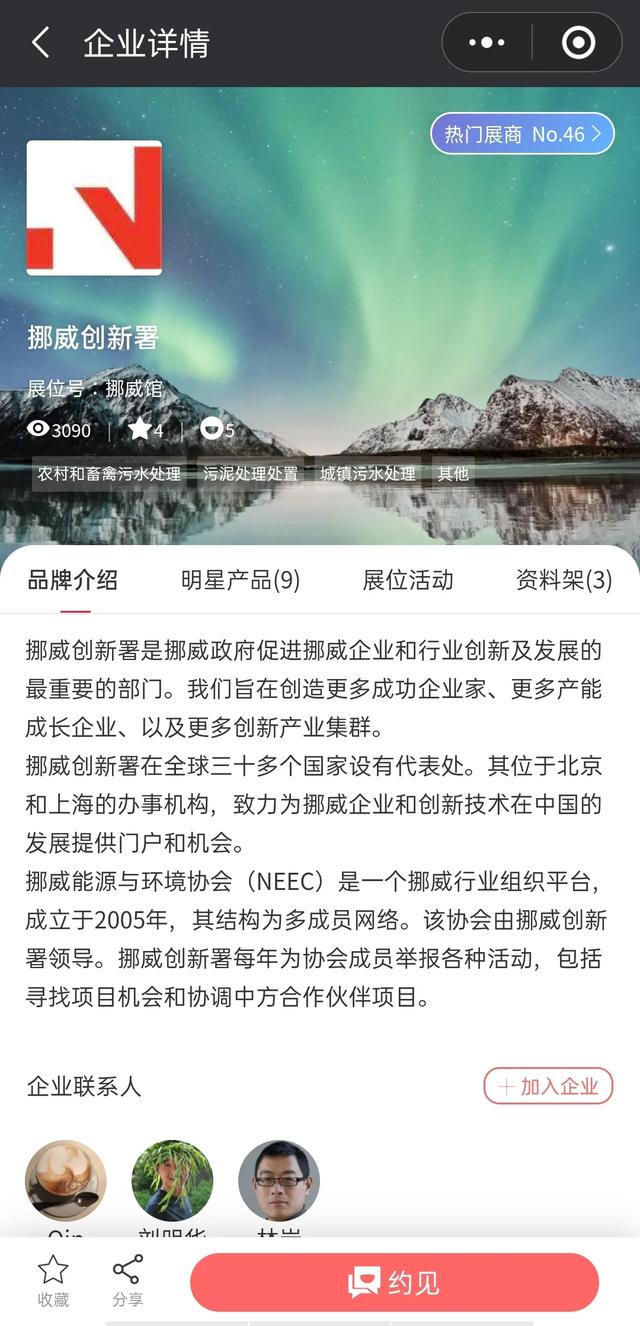The height and width of the screenshot is (1326, 640).
Task: Open 热门展商 No.46 ranking
Action: 522,134
